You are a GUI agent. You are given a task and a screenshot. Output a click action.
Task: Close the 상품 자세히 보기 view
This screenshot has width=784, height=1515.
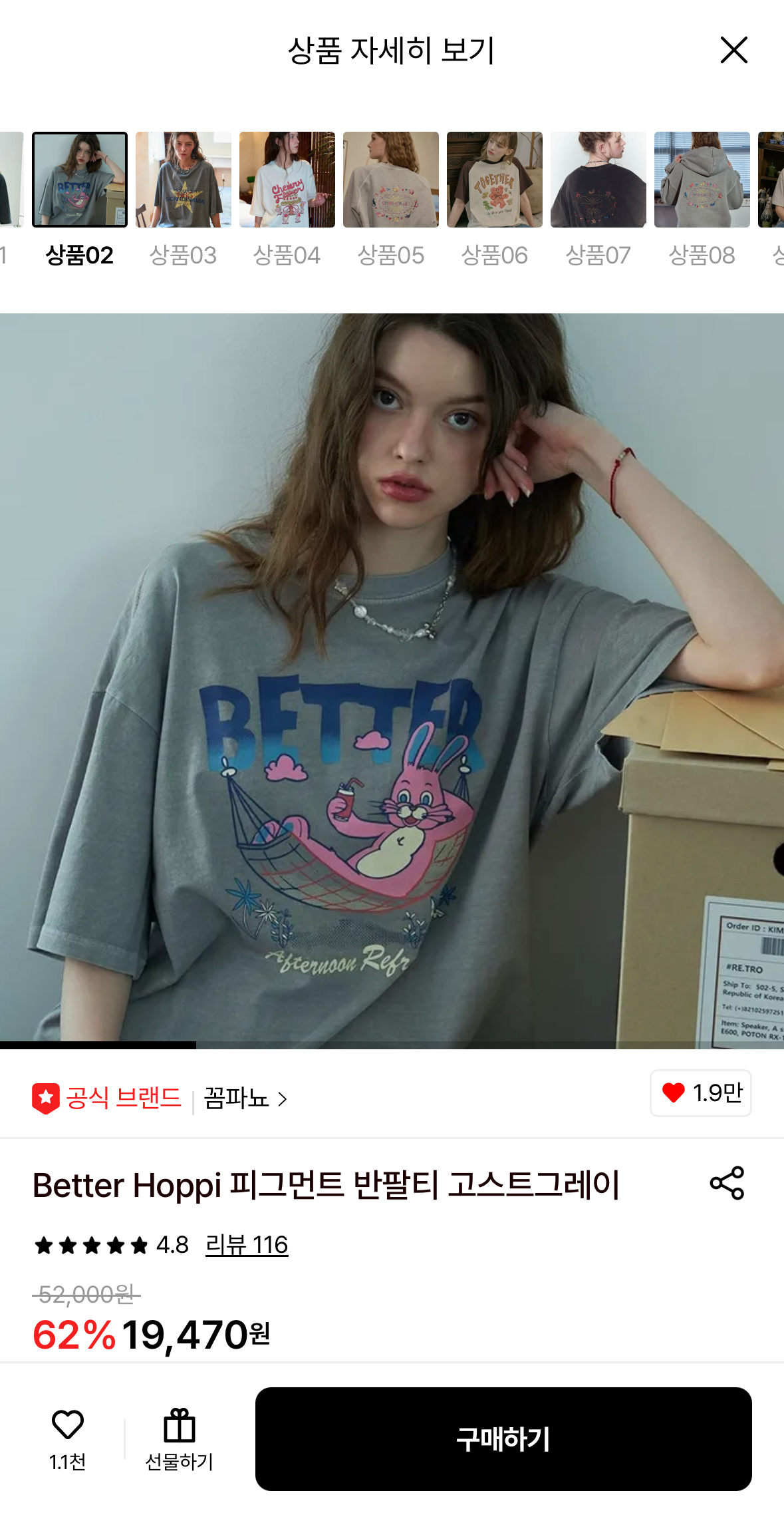click(734, 50)
